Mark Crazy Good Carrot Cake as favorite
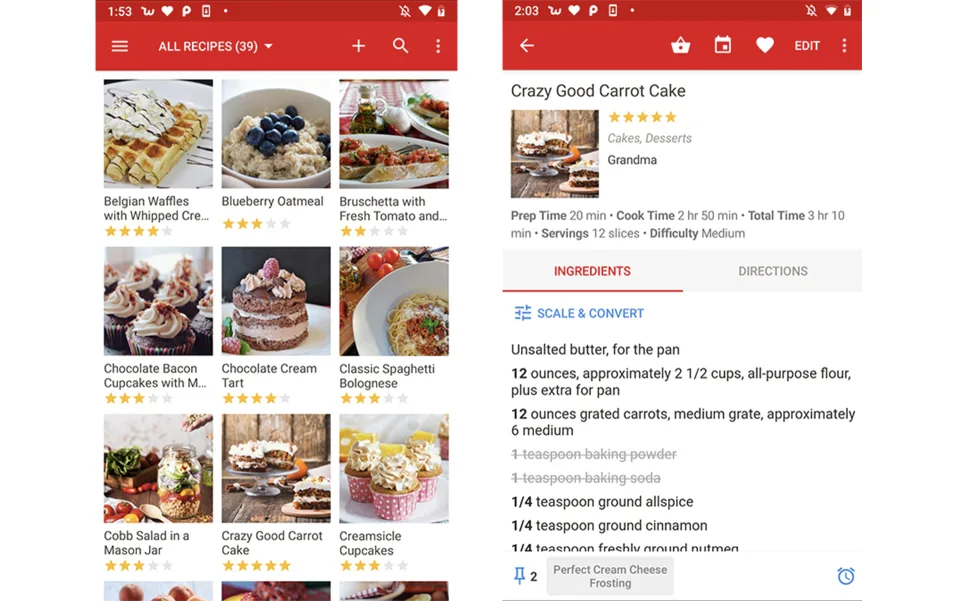 pos(765,46)
